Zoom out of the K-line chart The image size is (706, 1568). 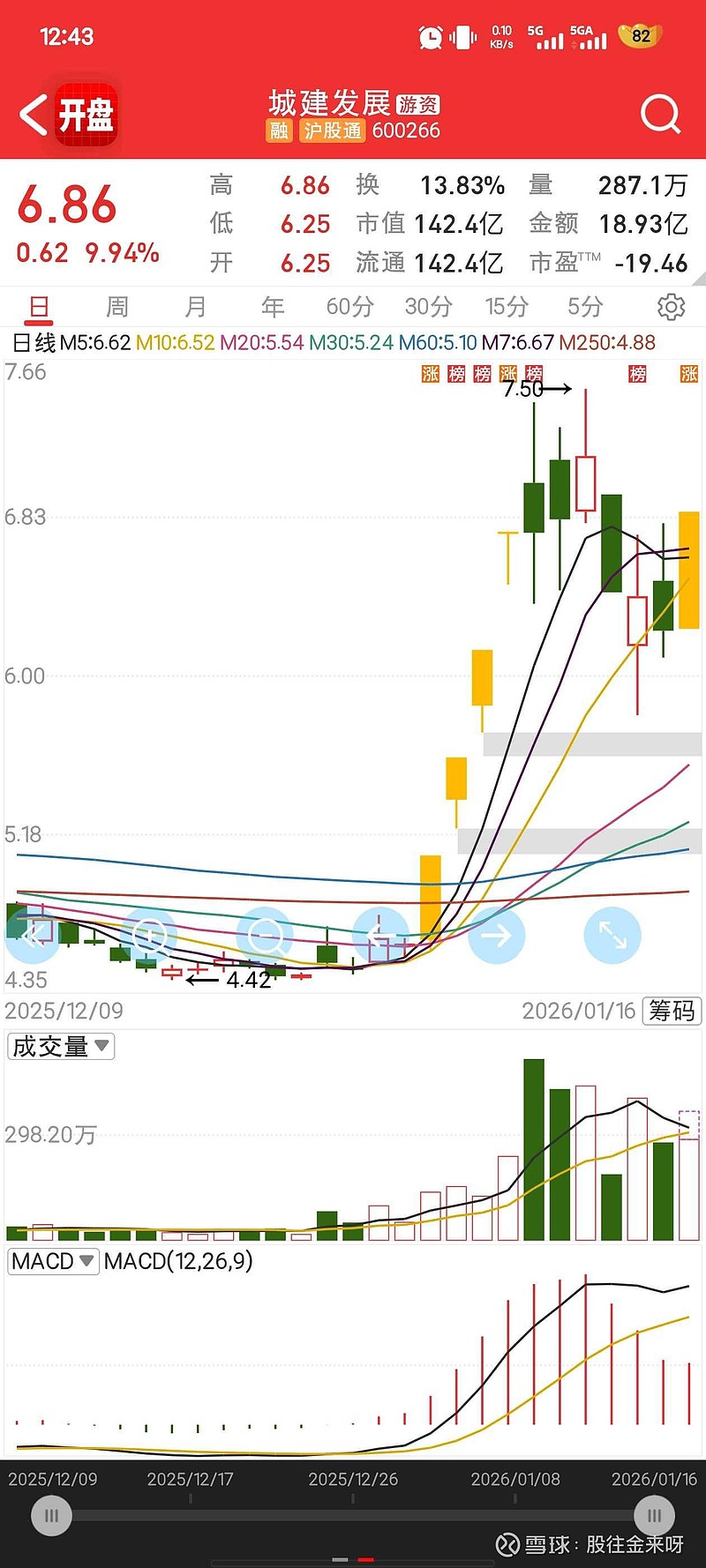coord(265,935)
